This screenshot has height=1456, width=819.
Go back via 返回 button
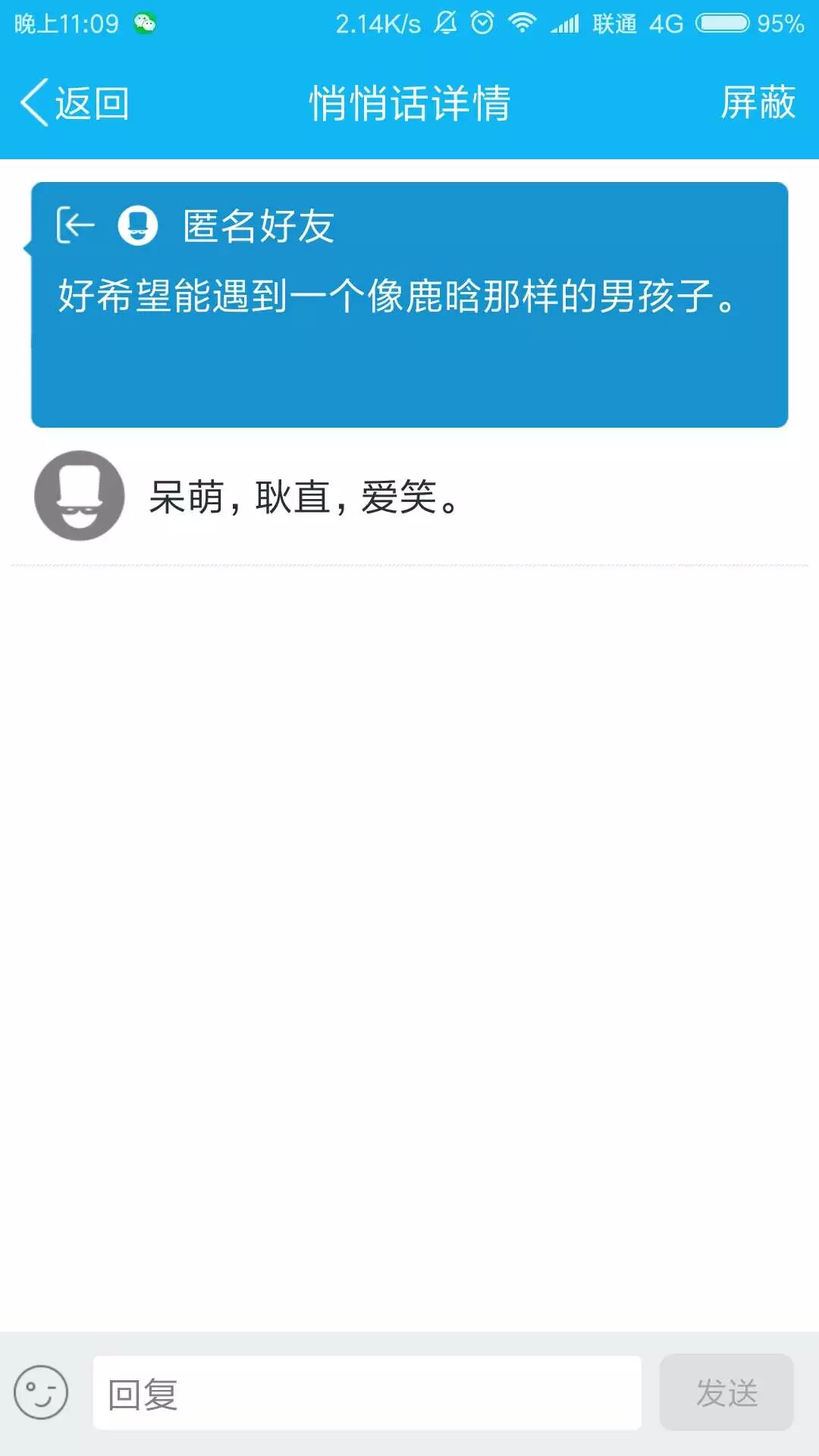tap(74, 103)
